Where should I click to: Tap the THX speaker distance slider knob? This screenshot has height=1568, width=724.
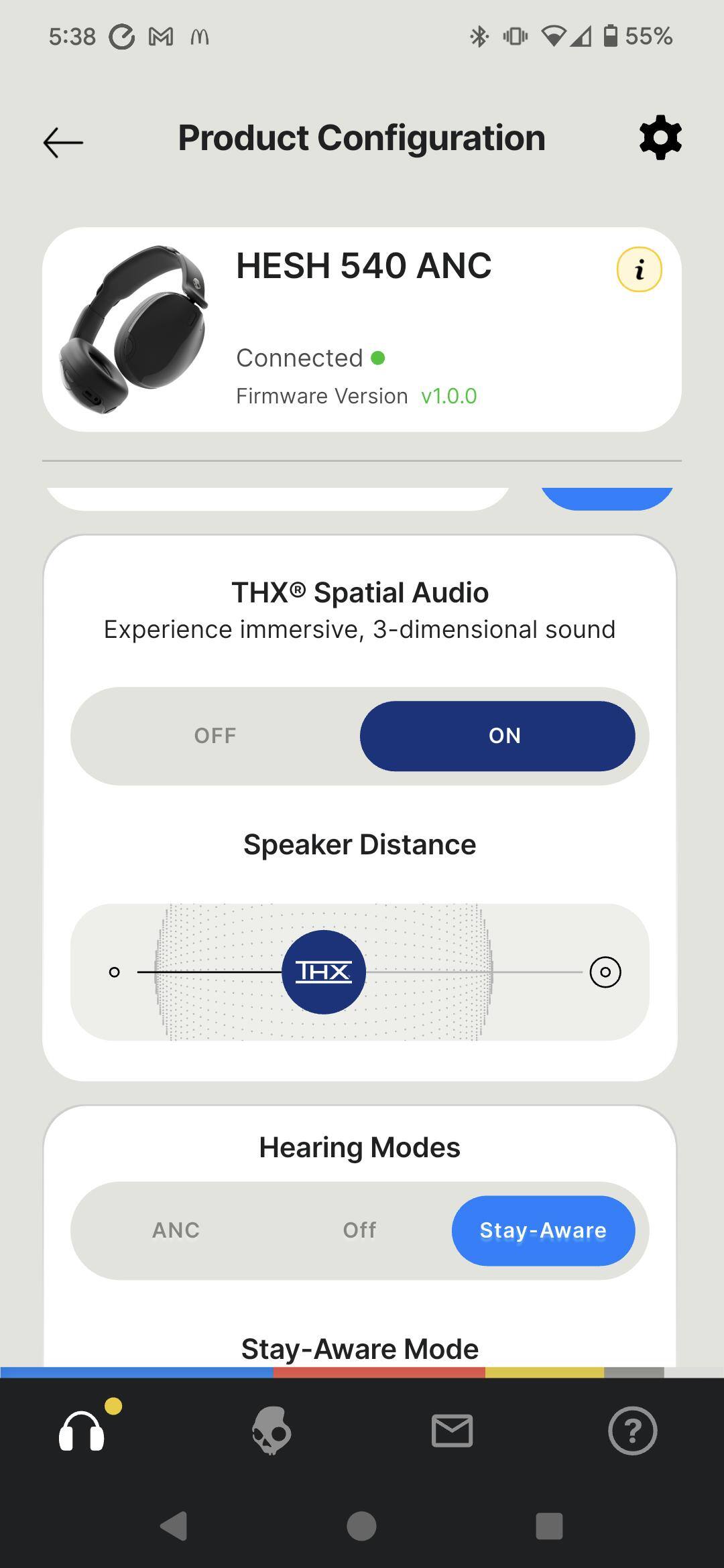pyautogui.click(x=324, y=972)
